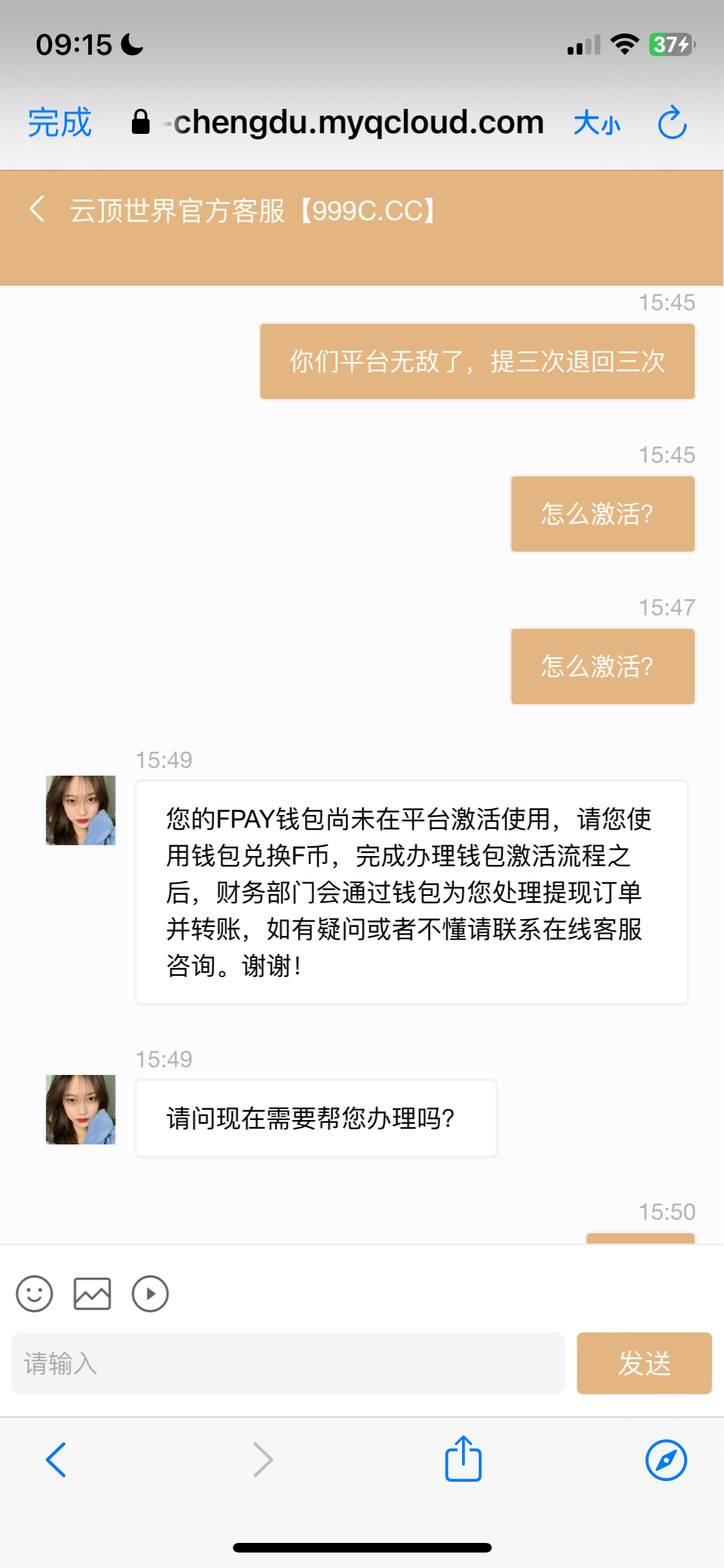
Task: Tap the 发送 send button
Action: pos(644,1363)
